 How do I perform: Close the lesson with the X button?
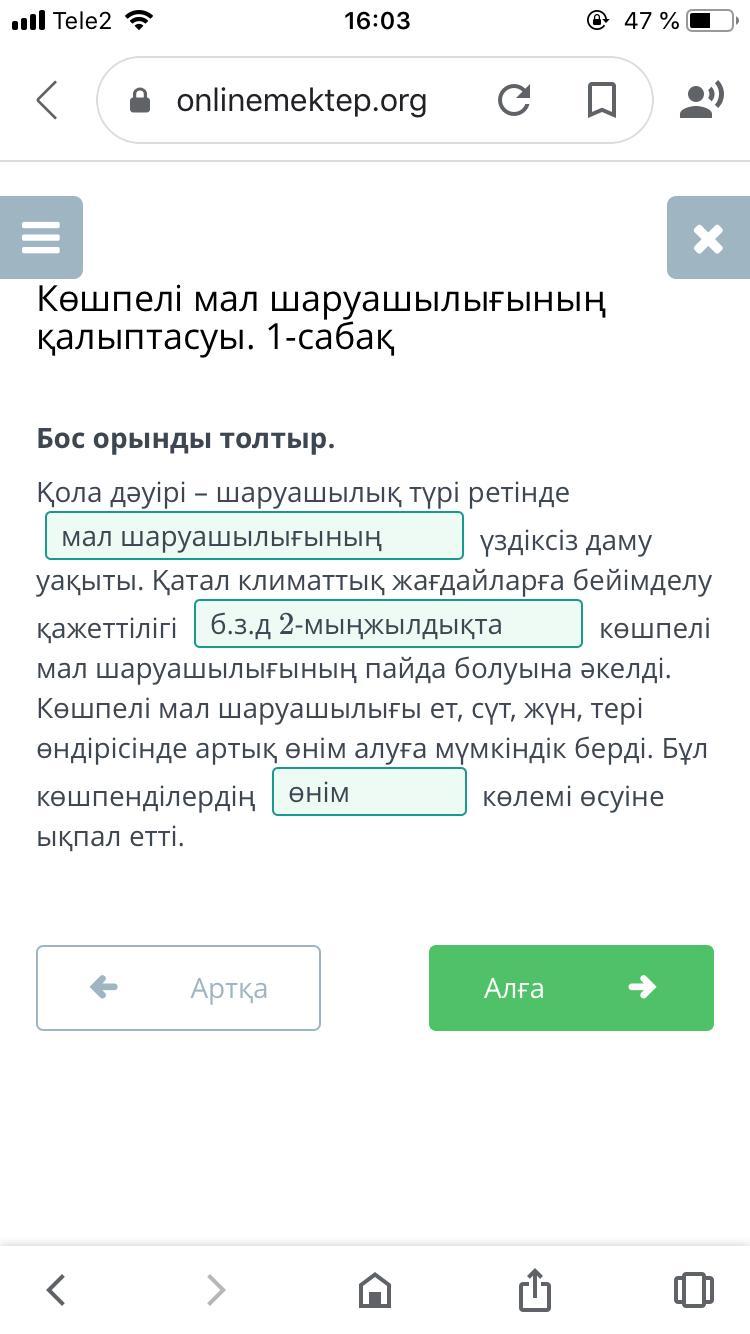pyautogui.click(x=708, y=238)
